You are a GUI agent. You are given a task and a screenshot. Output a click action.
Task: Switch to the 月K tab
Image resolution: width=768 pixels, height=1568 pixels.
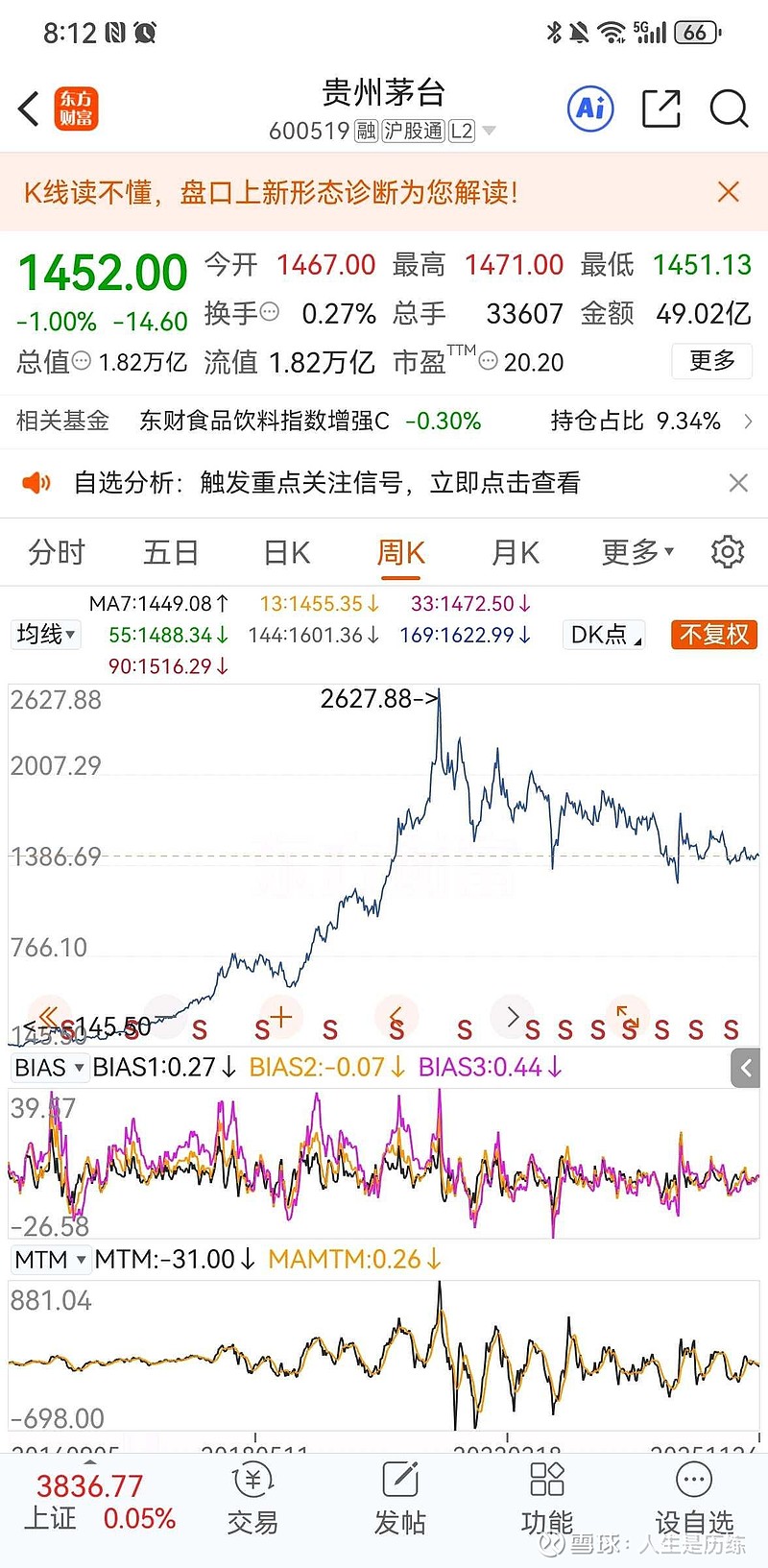[515, 552]
